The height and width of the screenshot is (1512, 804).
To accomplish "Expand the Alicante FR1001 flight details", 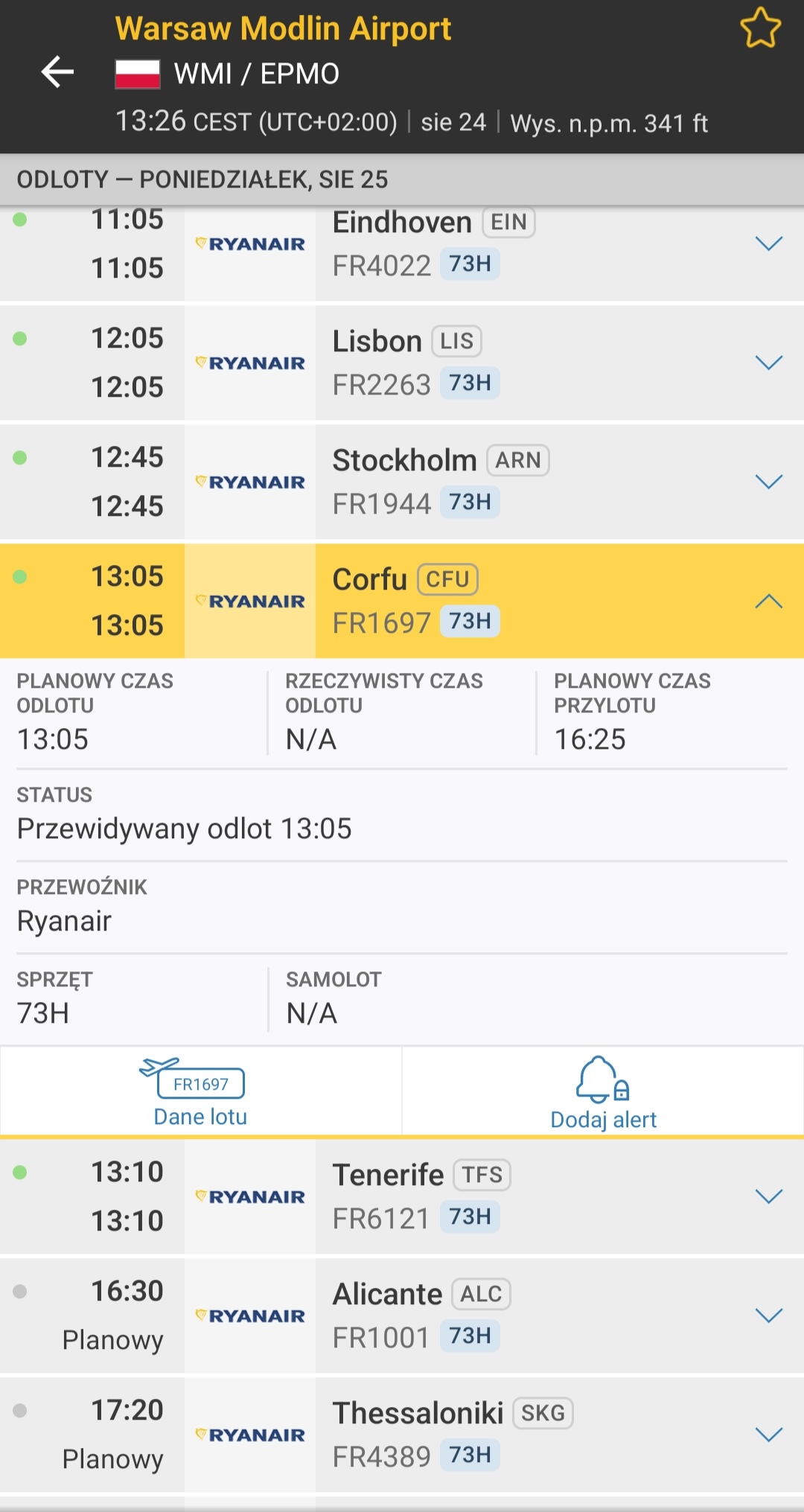I will click(x=768, y=1315).
